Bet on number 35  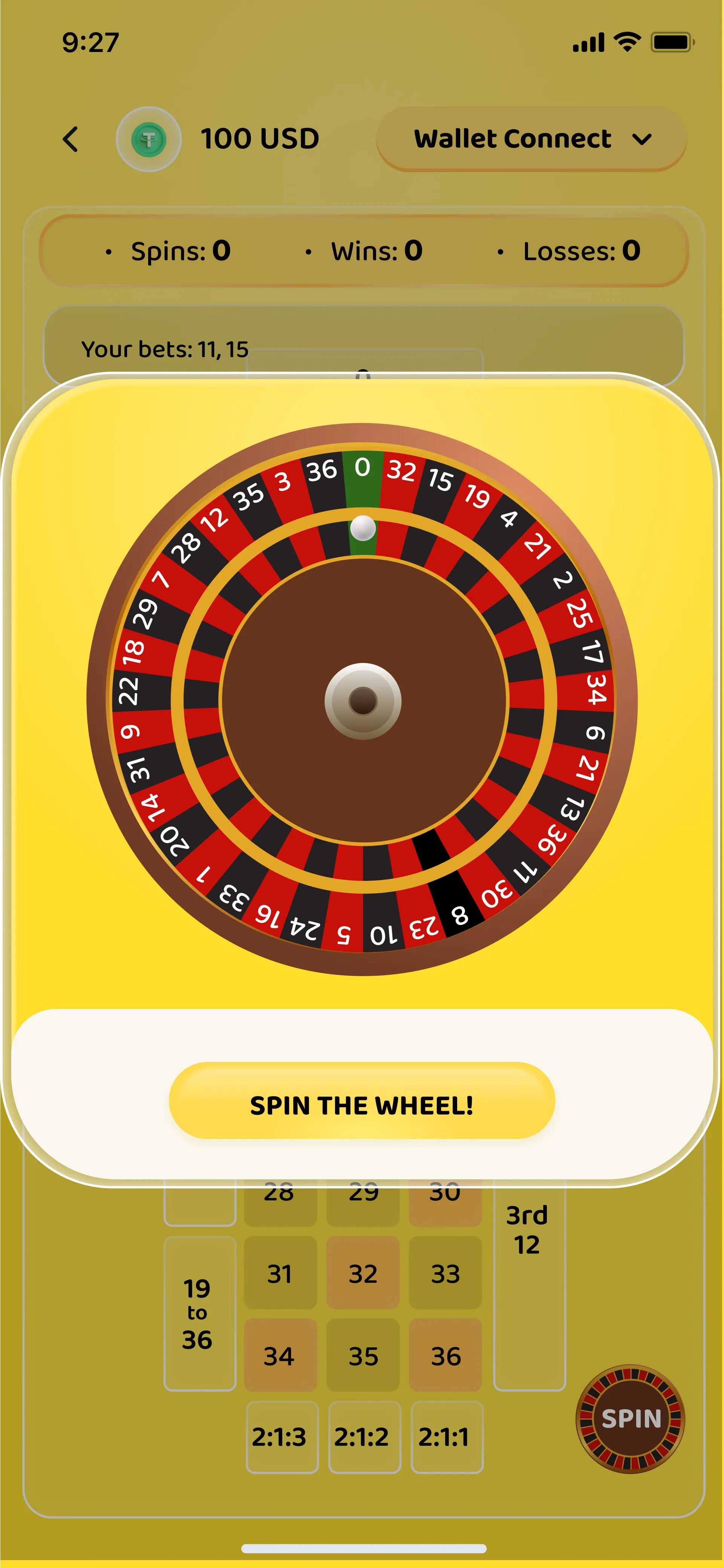(x=363, y=1355)
